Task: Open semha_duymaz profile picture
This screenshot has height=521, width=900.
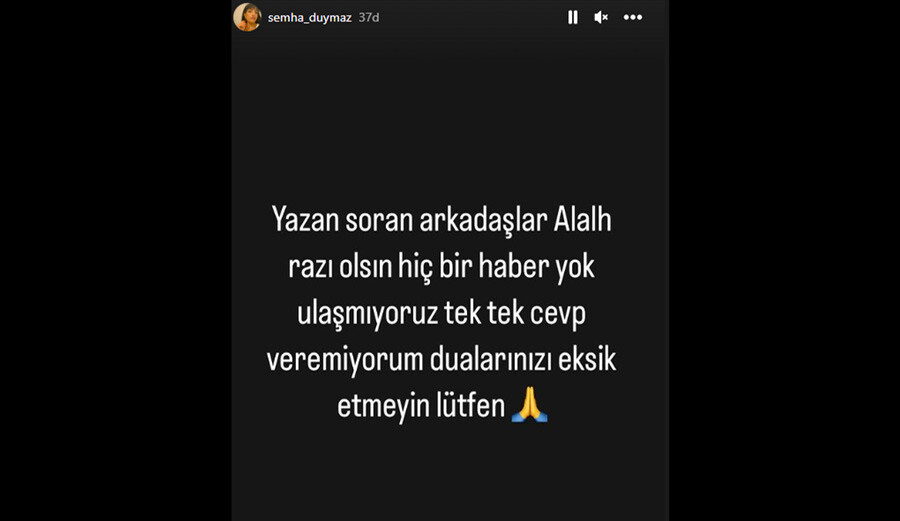Action: pyautogui.click(x=247, y=17)
